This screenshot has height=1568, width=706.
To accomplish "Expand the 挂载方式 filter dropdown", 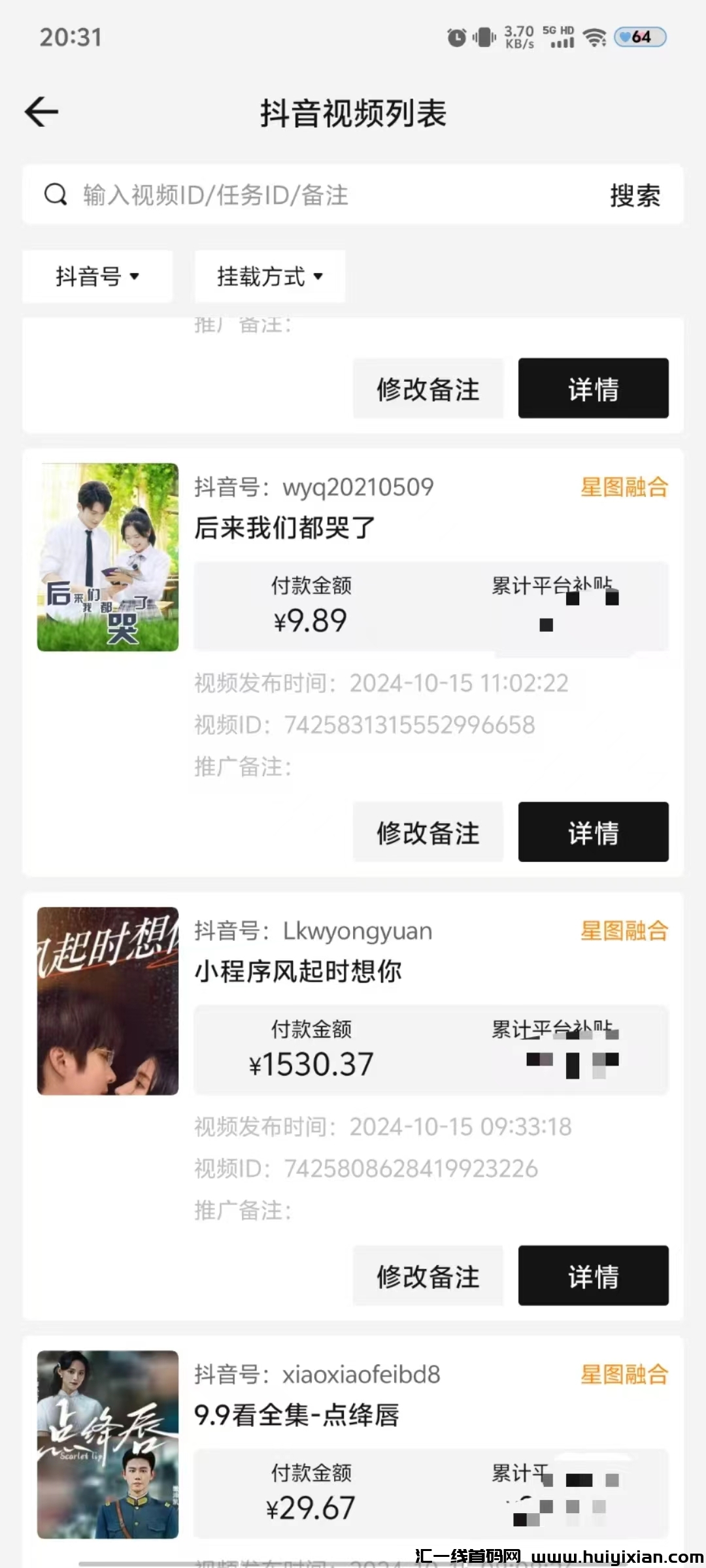I will [270, 276].
